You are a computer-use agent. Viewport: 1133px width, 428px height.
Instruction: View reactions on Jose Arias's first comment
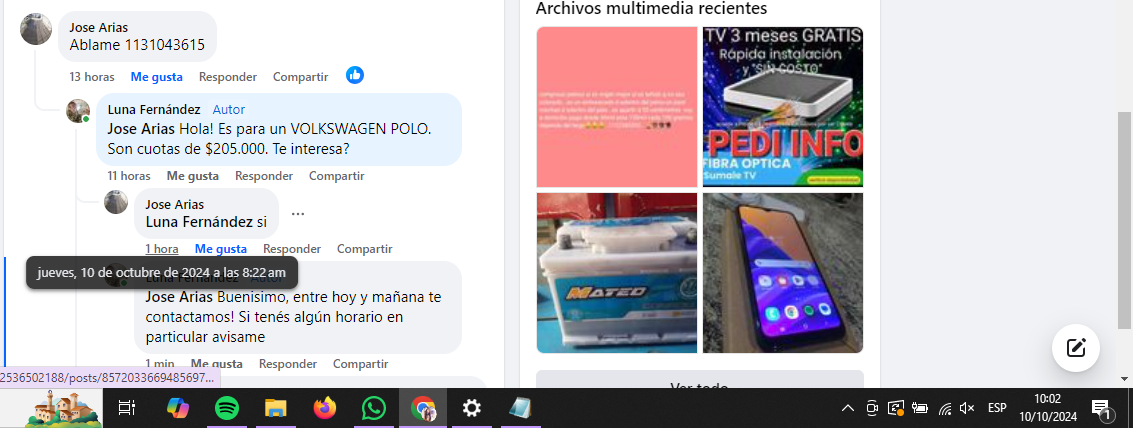355,76
